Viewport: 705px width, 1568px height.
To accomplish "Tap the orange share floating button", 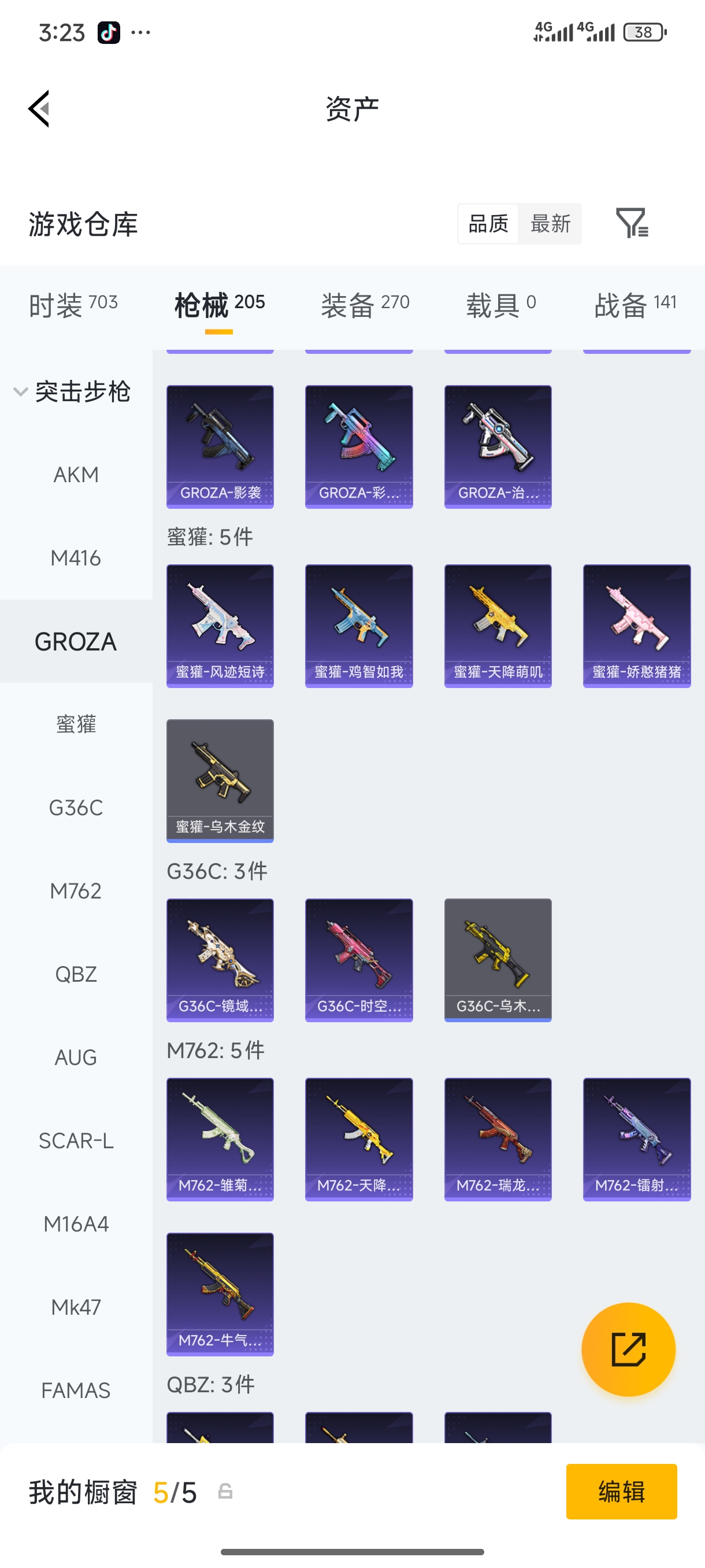I will pyautogui.click(x=628, y=1349).
